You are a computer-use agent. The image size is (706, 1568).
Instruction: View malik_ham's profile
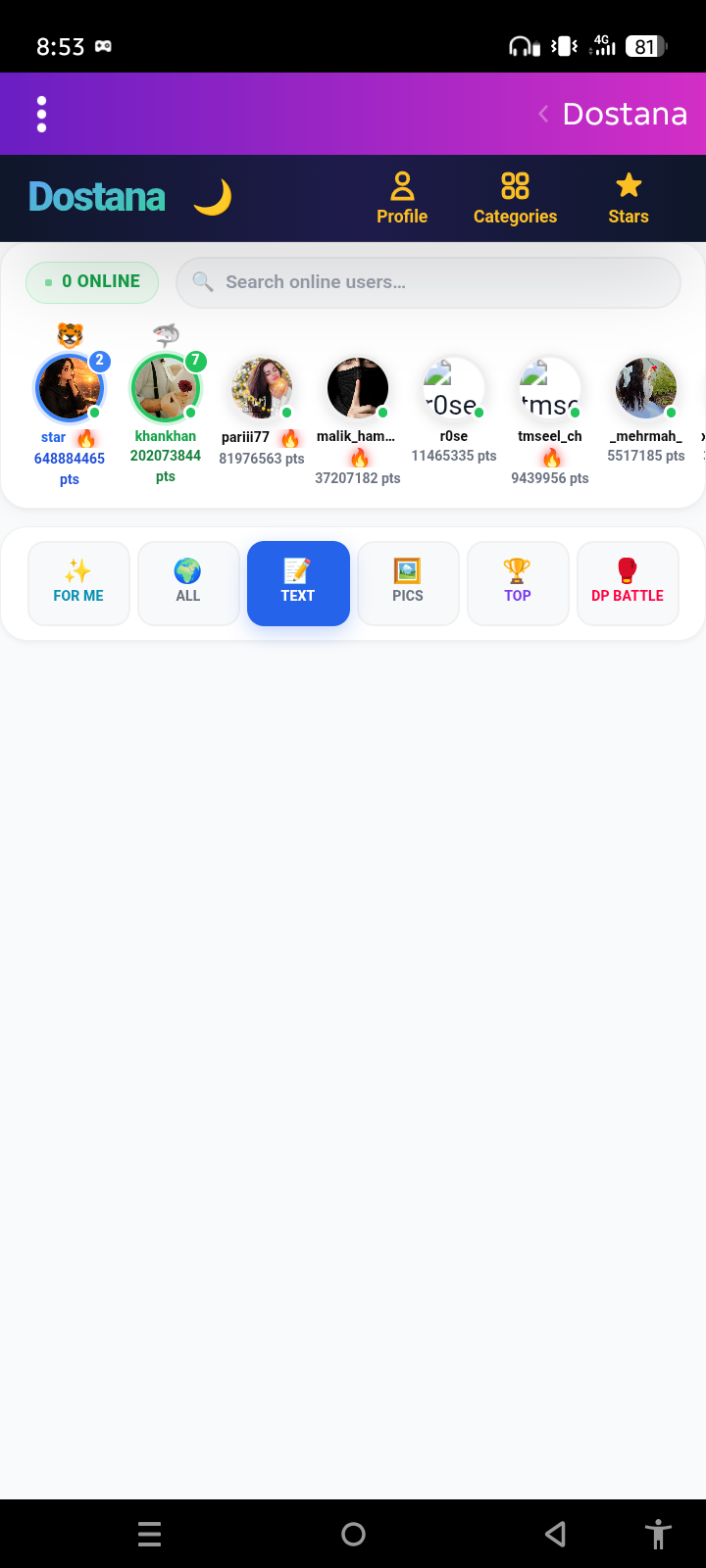358,388
